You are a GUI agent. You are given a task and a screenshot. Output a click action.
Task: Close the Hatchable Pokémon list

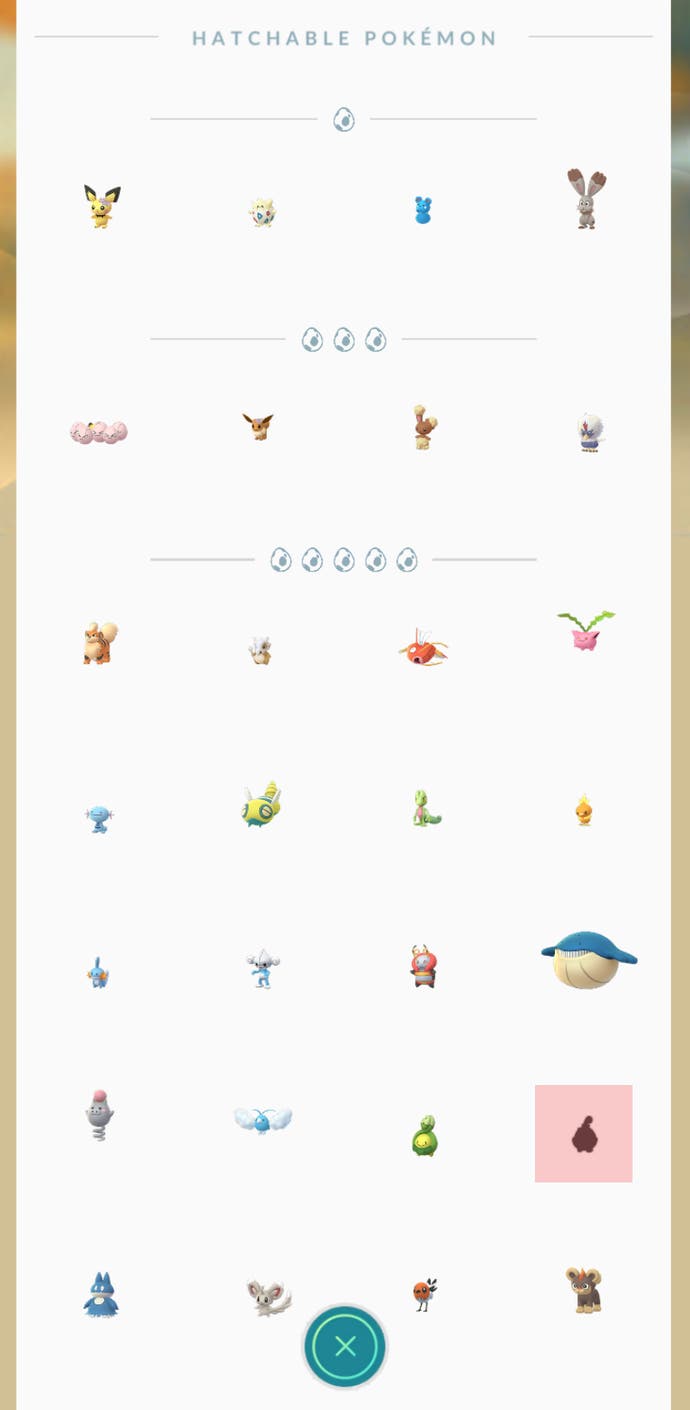345,1346
